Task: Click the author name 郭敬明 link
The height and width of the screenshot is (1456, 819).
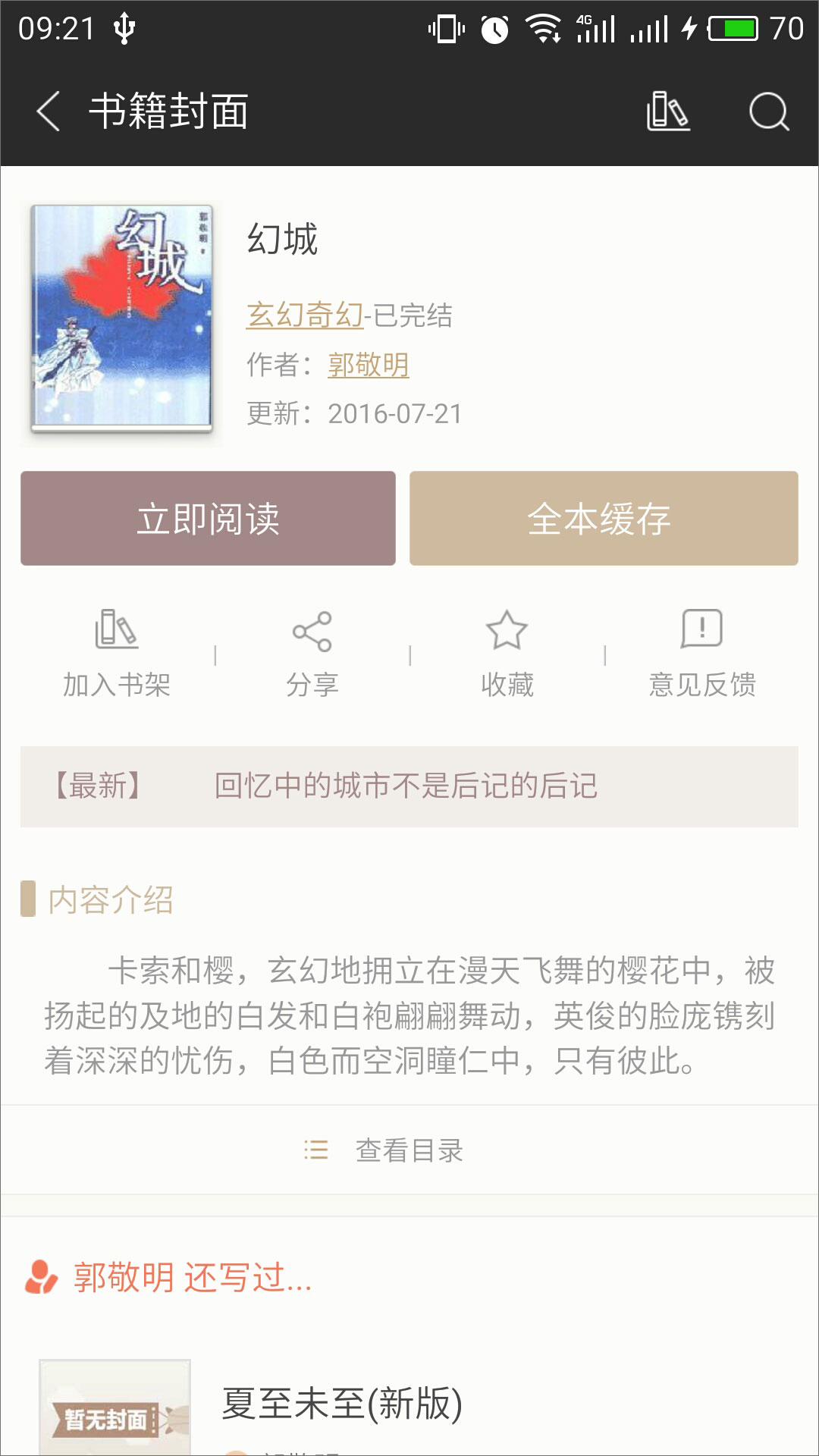Action: coord(367,364)
